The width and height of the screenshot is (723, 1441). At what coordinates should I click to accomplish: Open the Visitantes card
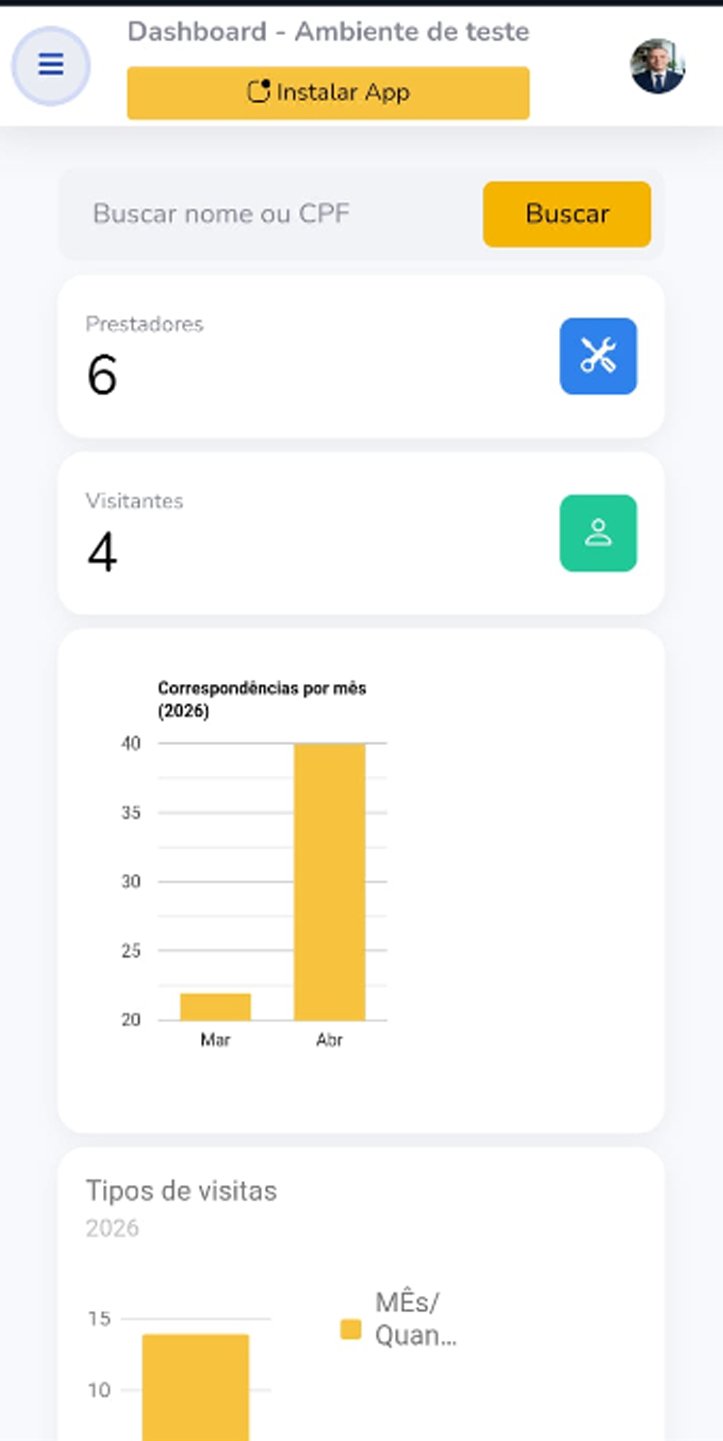[x=361, y=533]
